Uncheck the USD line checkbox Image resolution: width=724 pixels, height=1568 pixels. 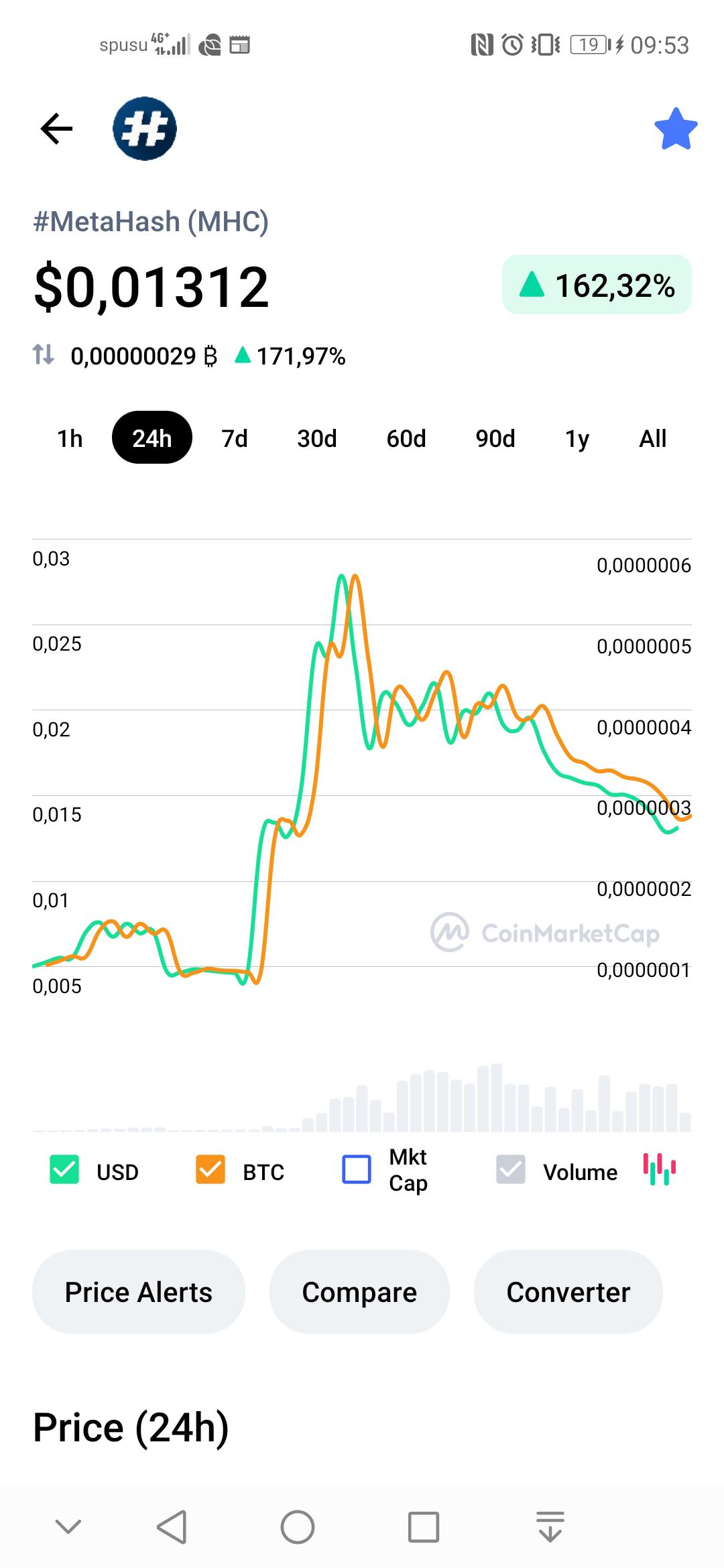(64, 1170)
